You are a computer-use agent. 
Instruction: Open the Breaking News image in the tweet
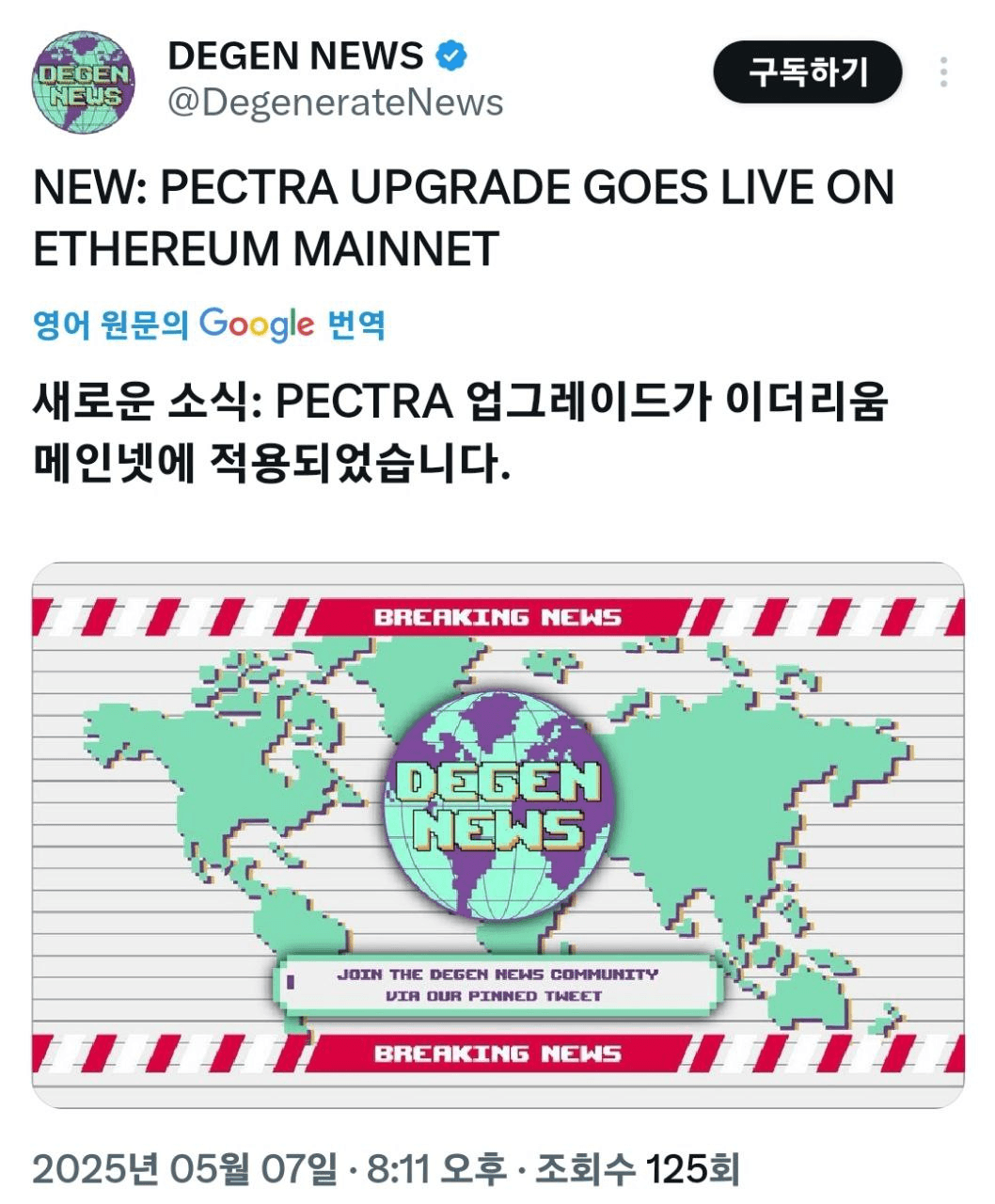point(497,834)
